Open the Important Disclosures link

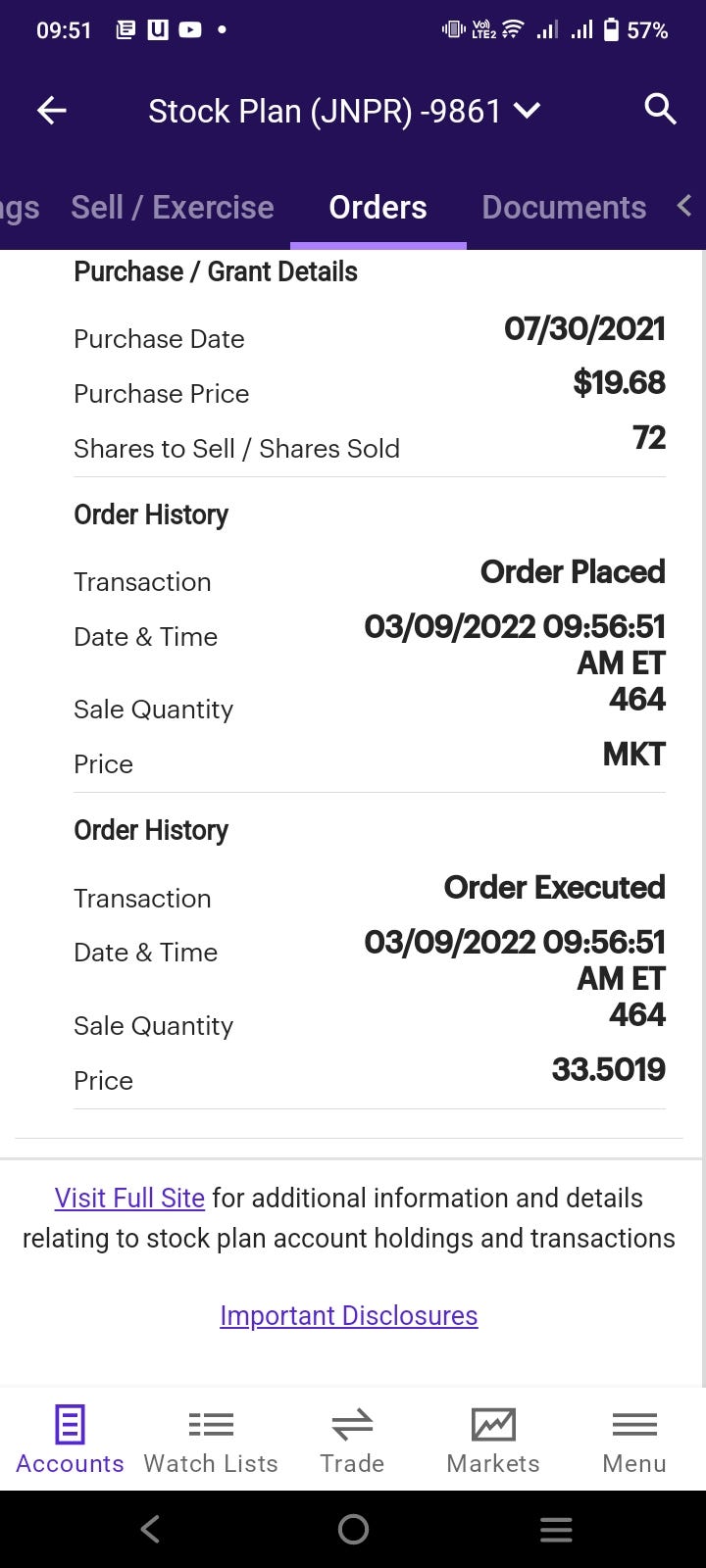pyautogui.click(x=348, y=1315)
